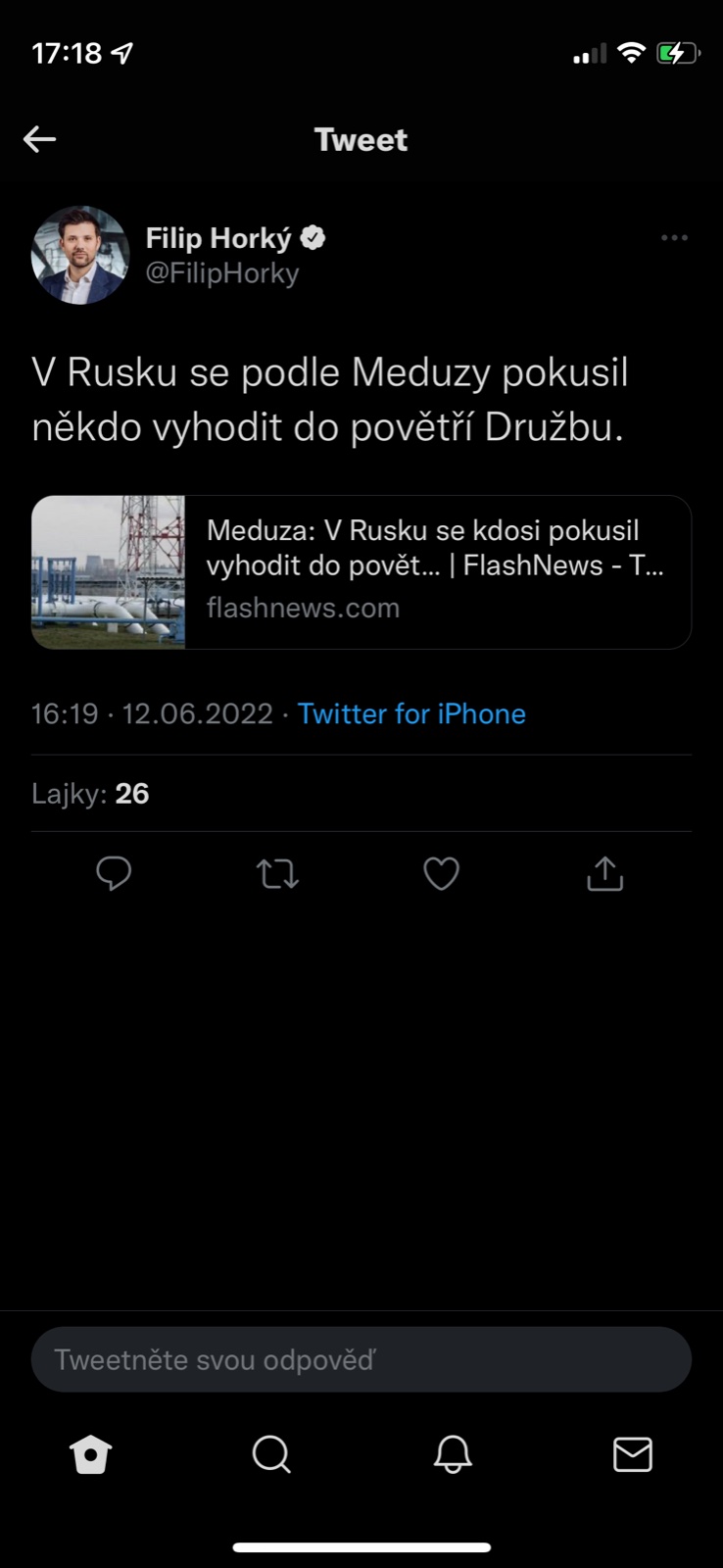Open the FlashNews article link card
Screen dimensions: 723x1568
pyautogui.click(x=361, y=572)
